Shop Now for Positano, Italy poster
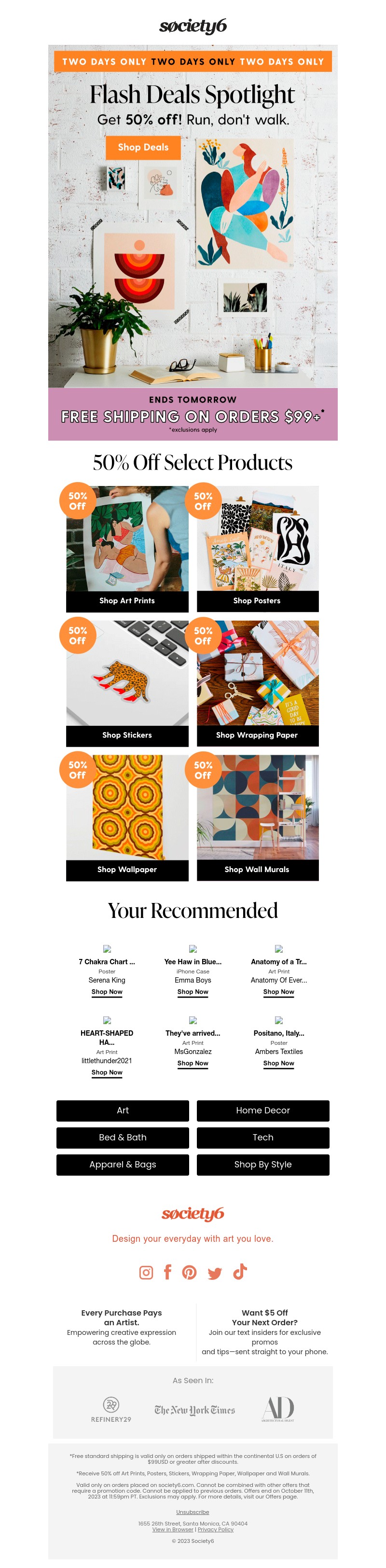The height and width of the screenshot is (1568, 386). [278, 1063]
